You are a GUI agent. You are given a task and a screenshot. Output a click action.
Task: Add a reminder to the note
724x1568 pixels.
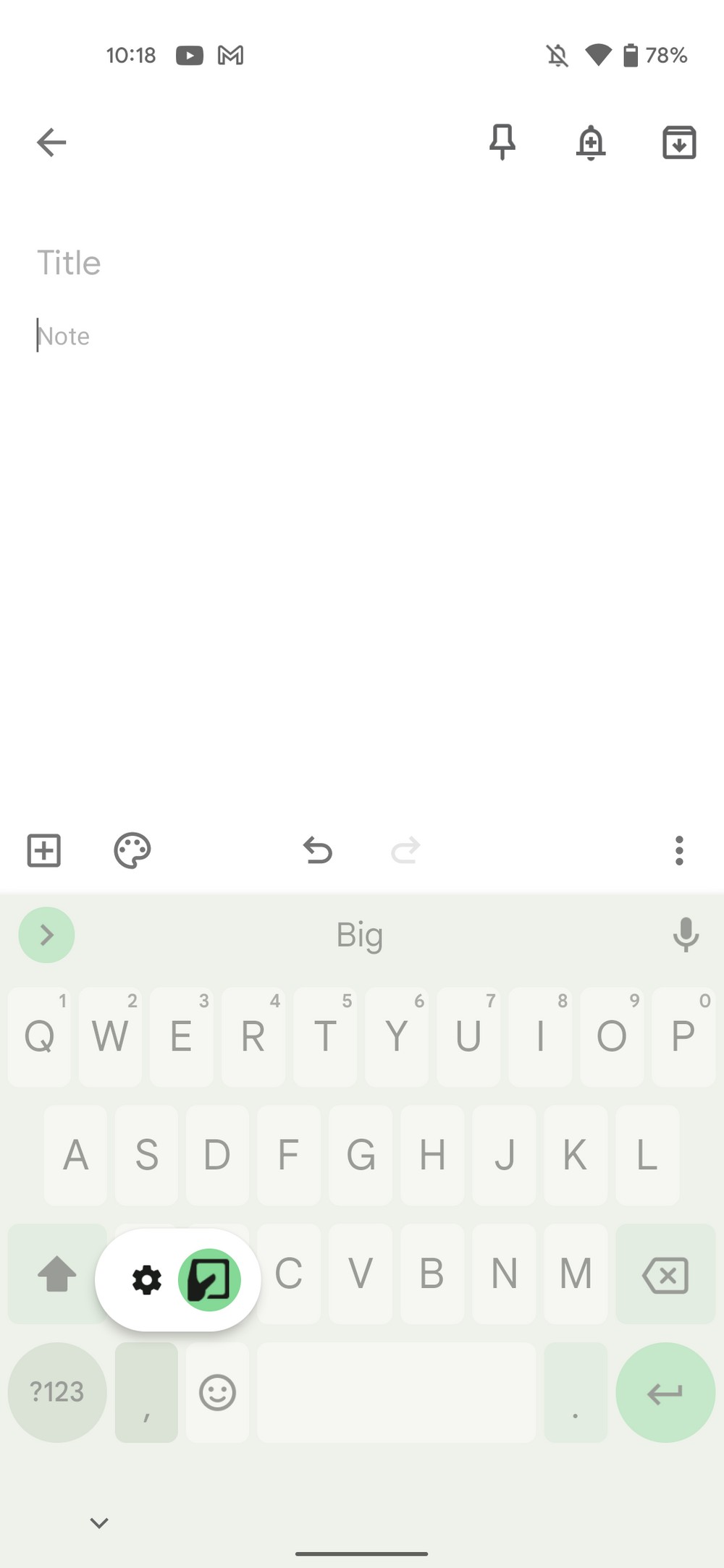(591, 142)
